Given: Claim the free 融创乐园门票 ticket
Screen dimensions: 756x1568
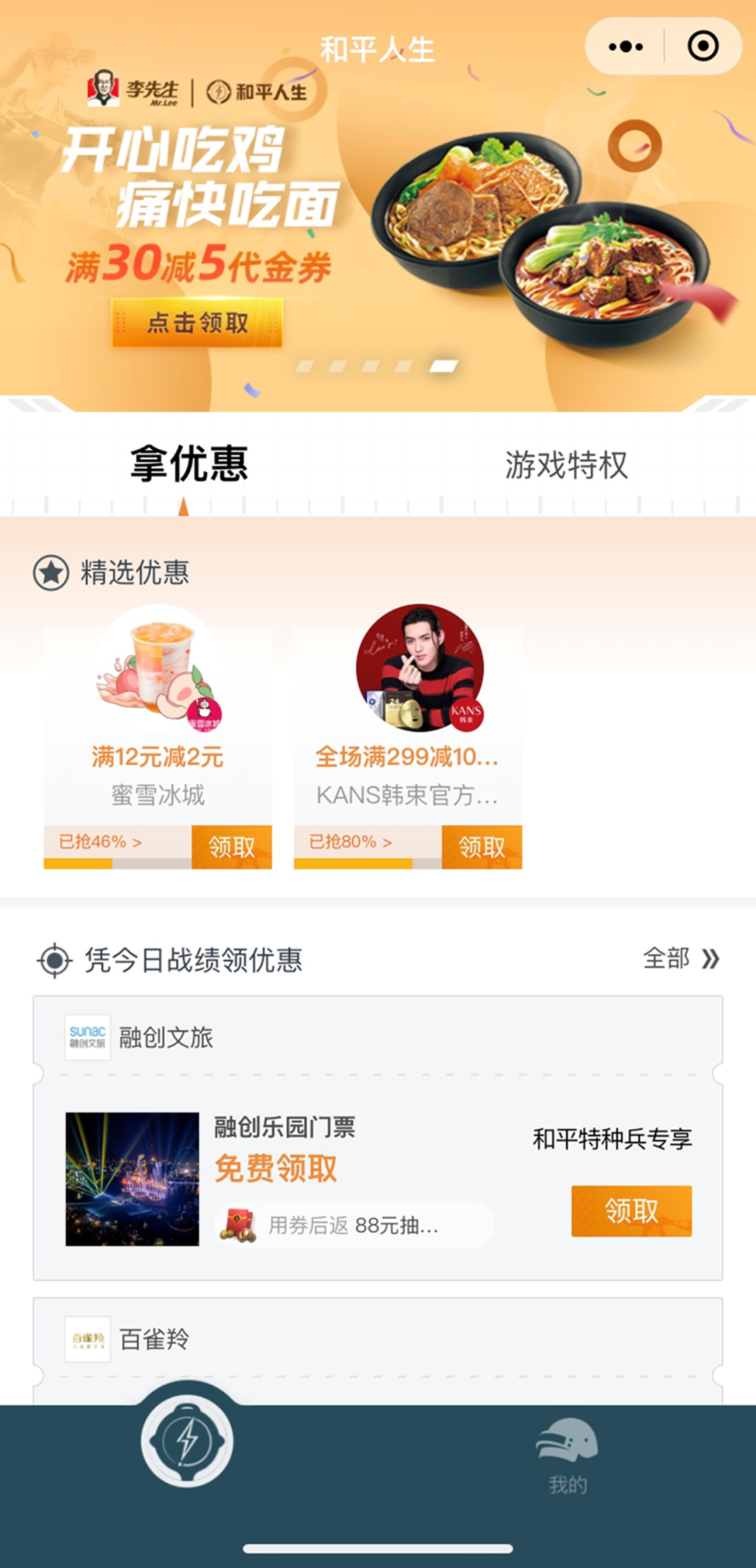Looking at the screenshot, I should click(x=631, y=1211).
